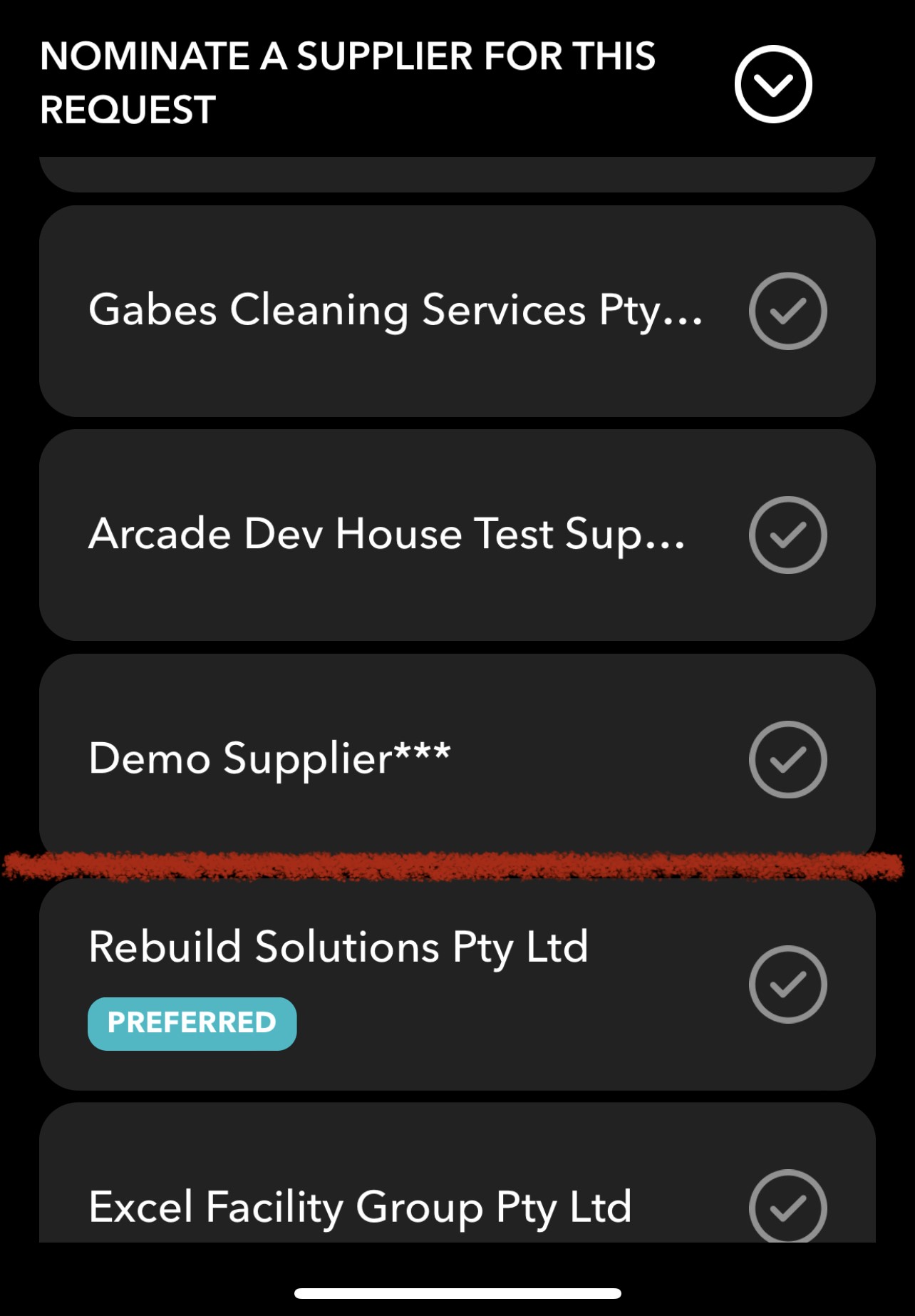Select Gabes Cleaning Services Pty supplier
915x1316 pixels.
point(787,311)
